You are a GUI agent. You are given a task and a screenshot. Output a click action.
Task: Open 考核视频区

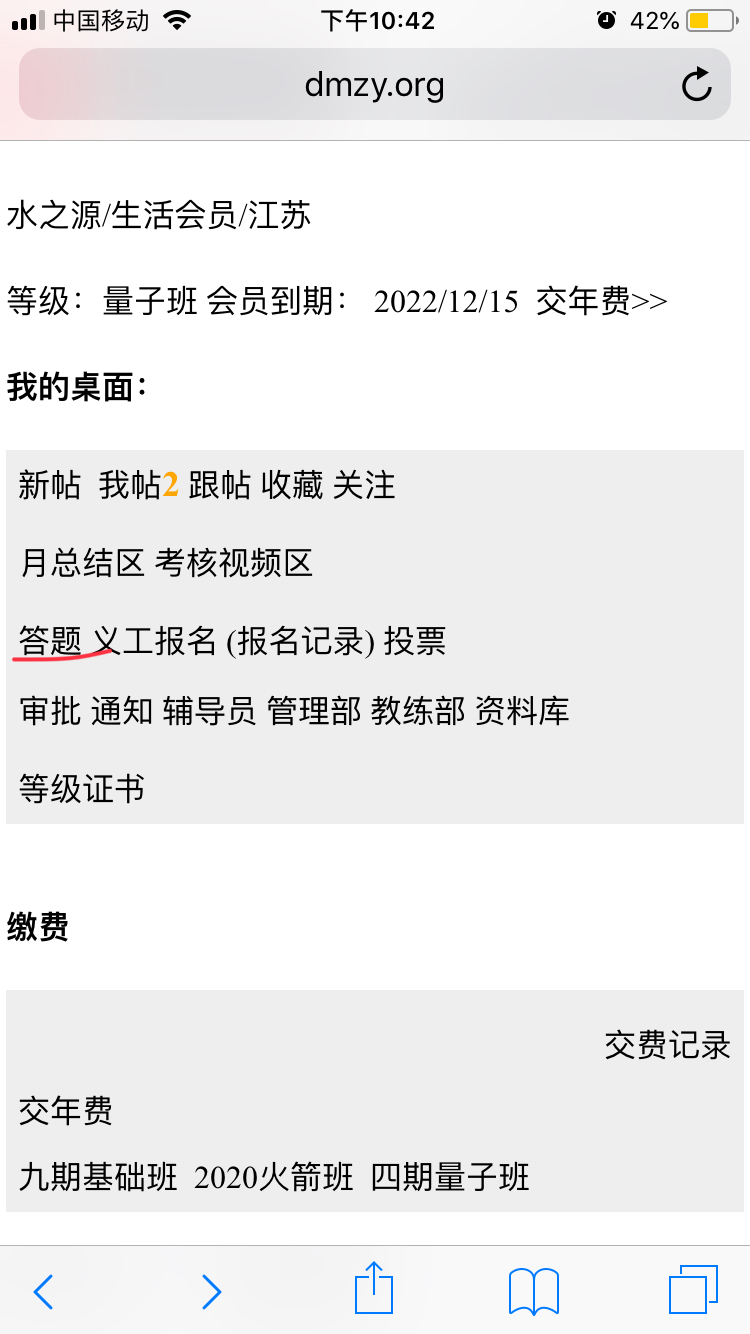[234, 564]
